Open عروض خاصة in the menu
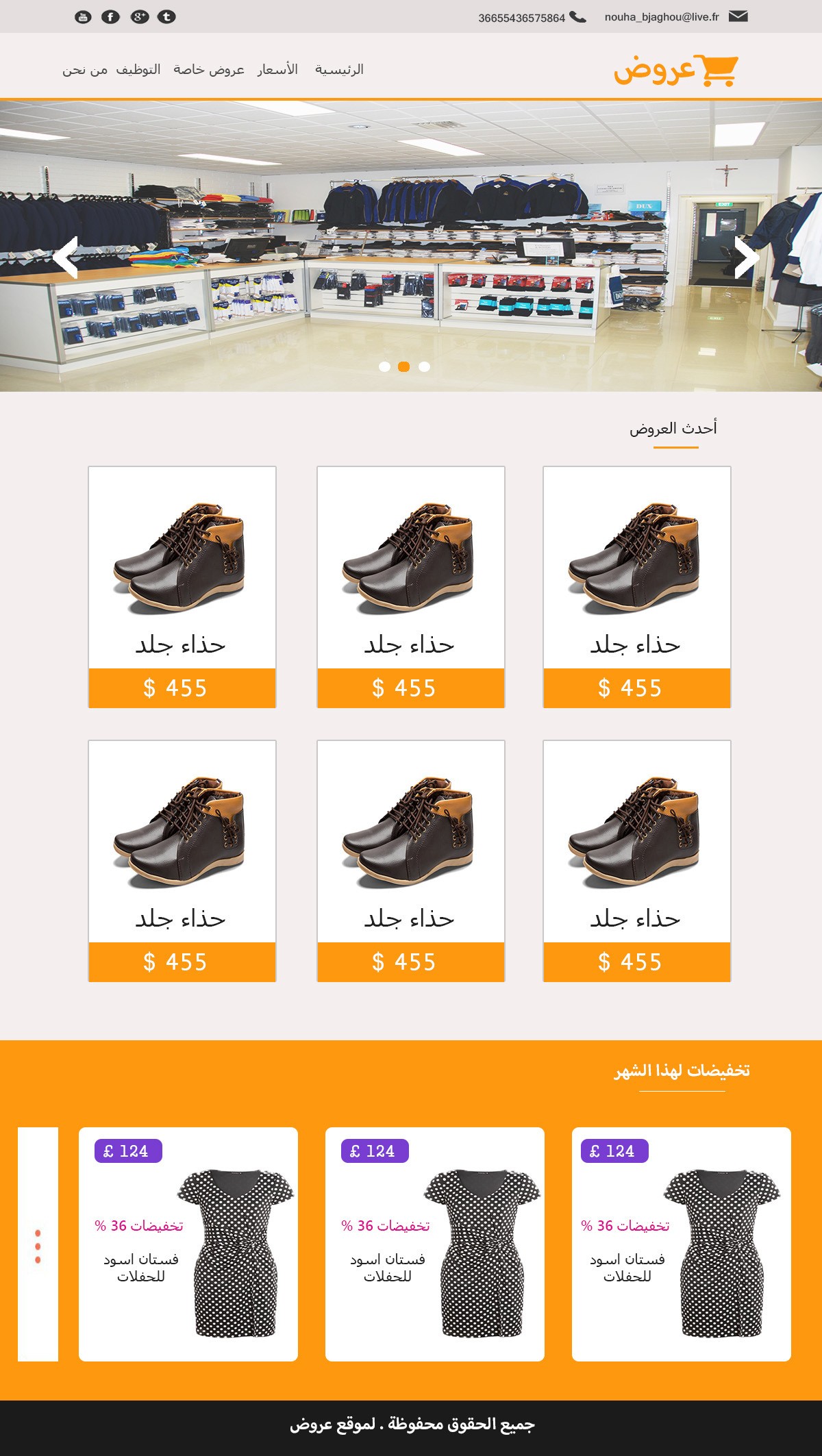The width and height of the screenshot is (822, 1456). coord(209,69)
